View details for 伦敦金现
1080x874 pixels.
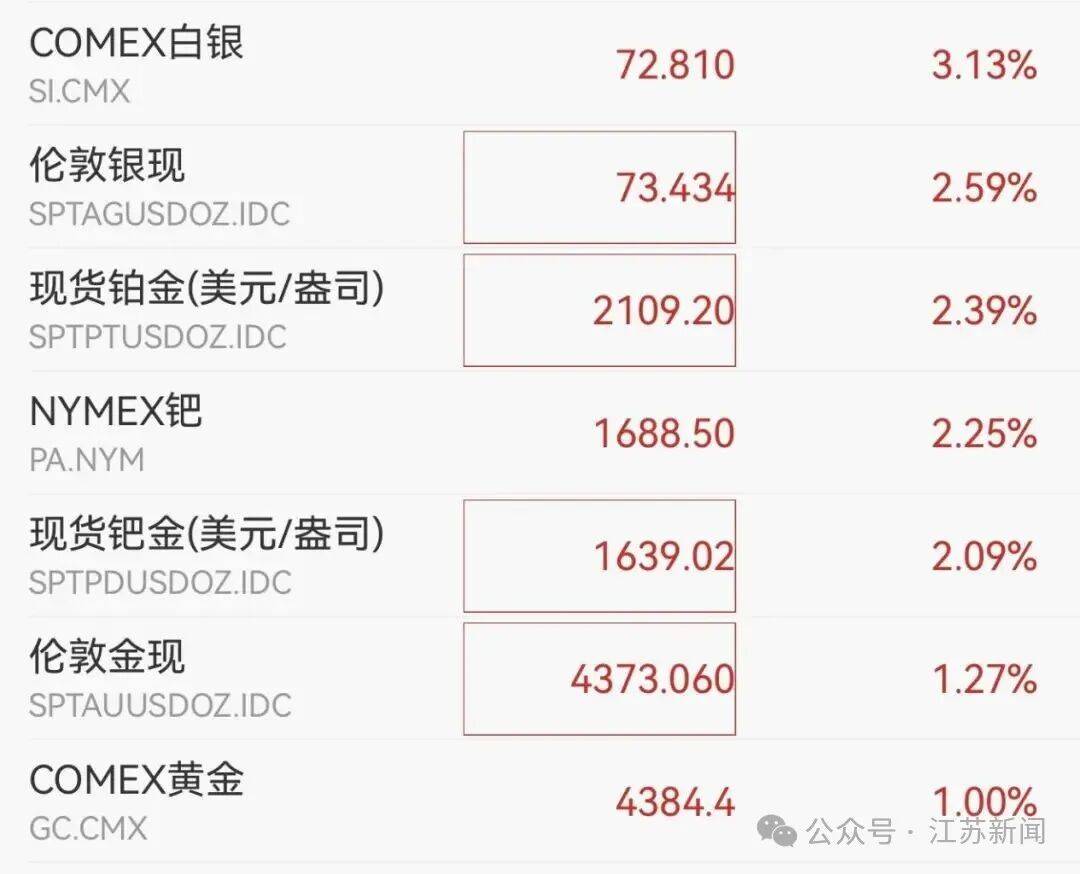(540, 678)
